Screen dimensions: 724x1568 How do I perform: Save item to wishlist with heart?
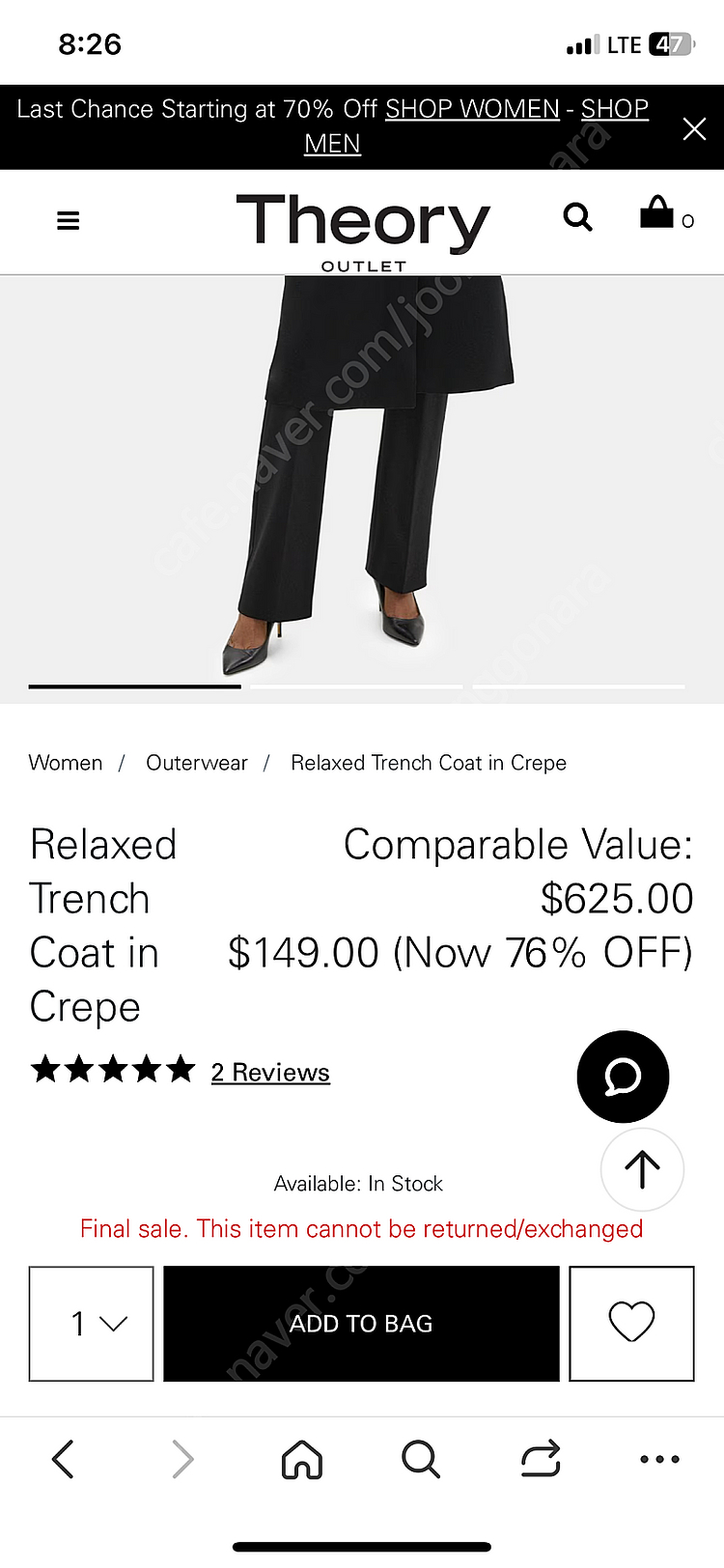point(631,1324)
